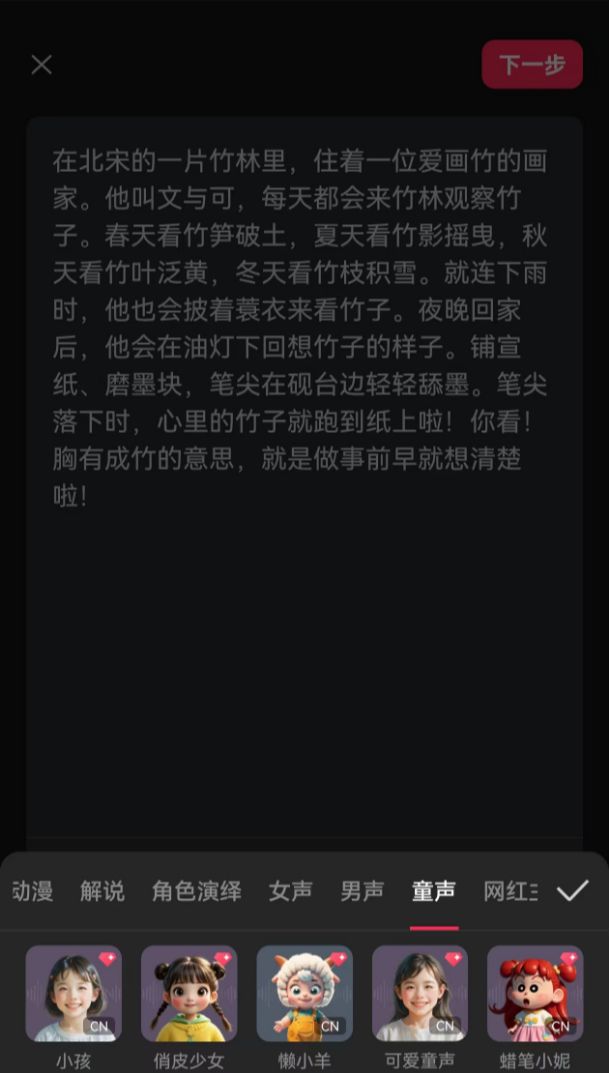Close the text editing screen
Image resolution: width=610 pixels, height=1073 pixels.
[x=41, y=65]
